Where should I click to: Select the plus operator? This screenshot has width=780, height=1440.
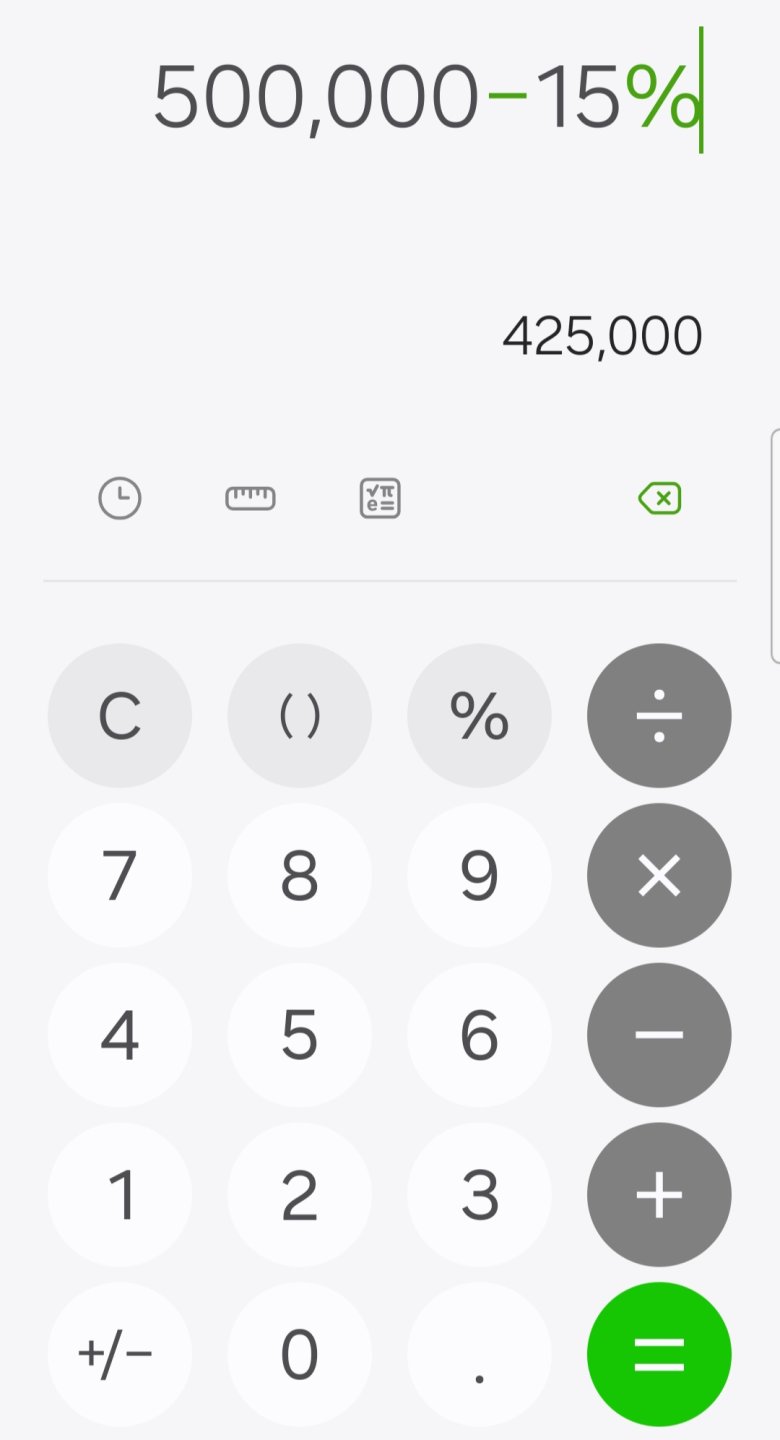pos(660,1195)
